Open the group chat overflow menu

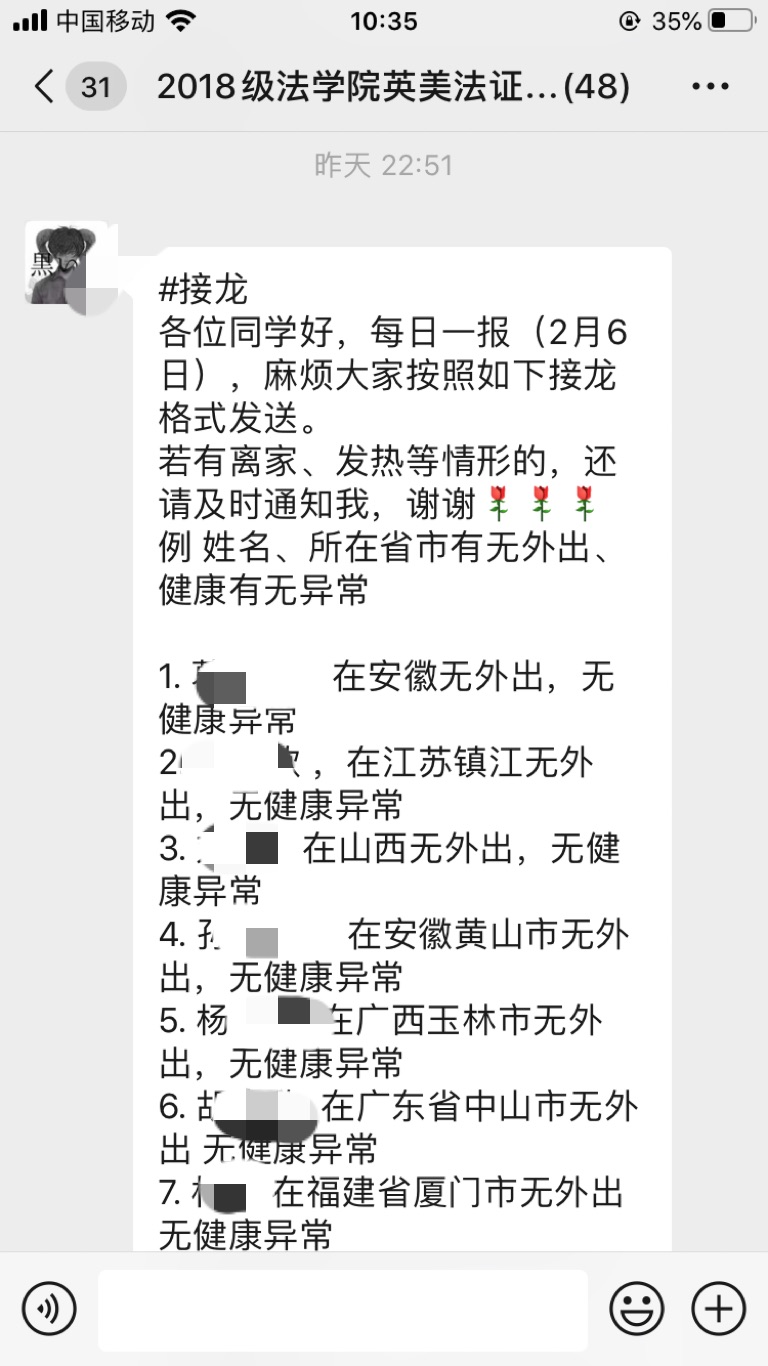coord(710,87)
